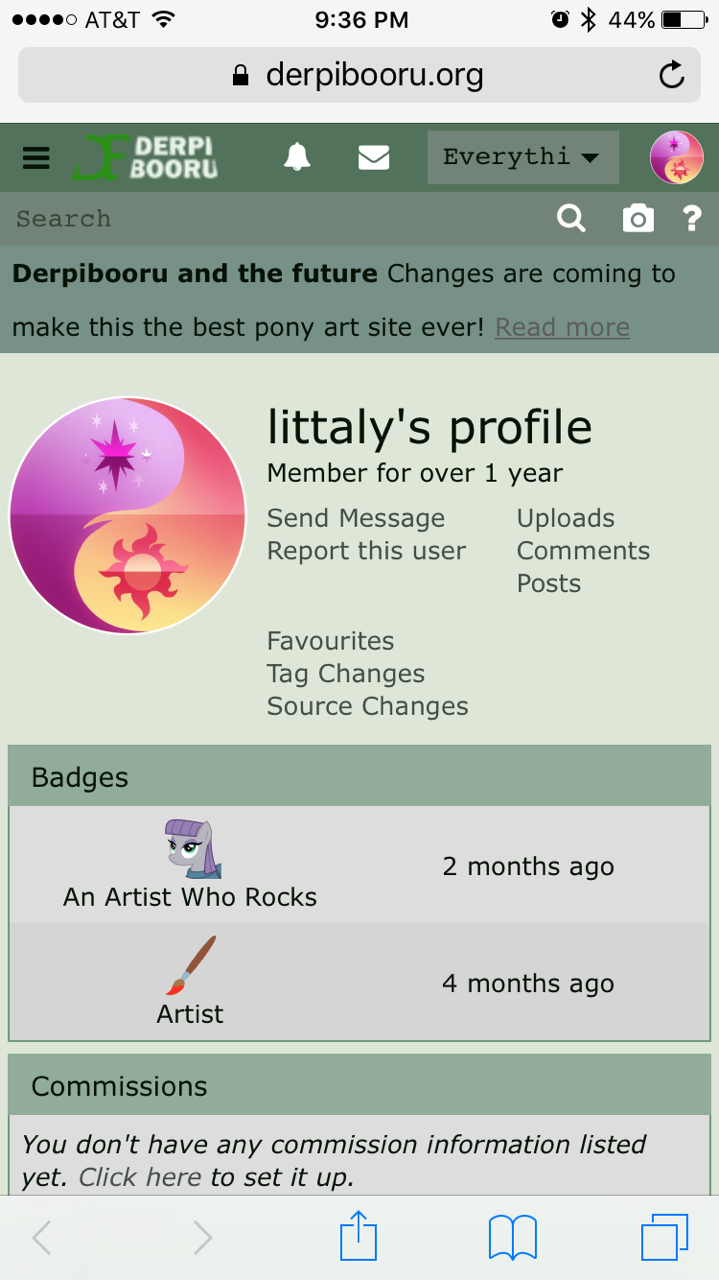This screenshot has width=719, height=1280.
Task: Open the messages envelope icon
Action: [x=374, y=158]
